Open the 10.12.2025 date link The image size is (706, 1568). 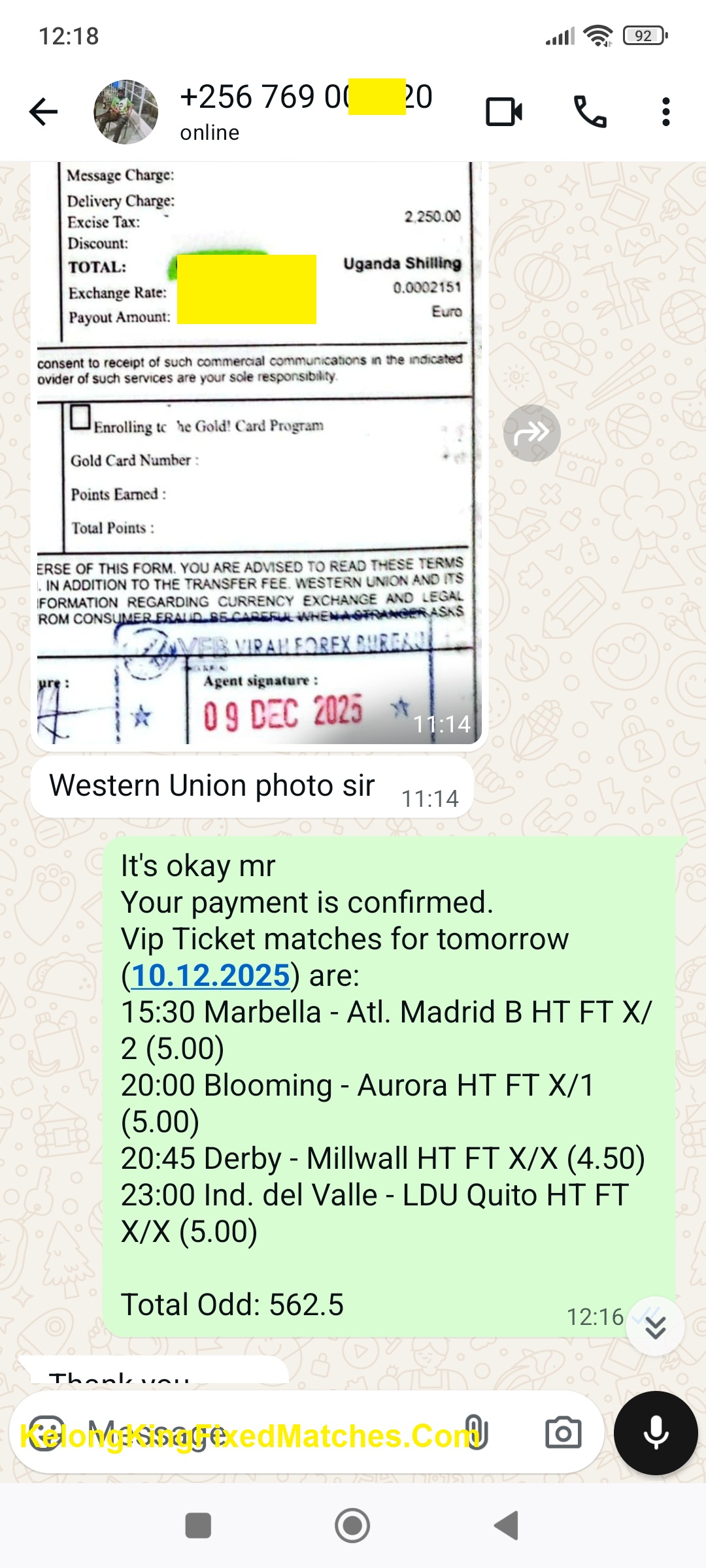pyautogui.click(x=210, y=975)
